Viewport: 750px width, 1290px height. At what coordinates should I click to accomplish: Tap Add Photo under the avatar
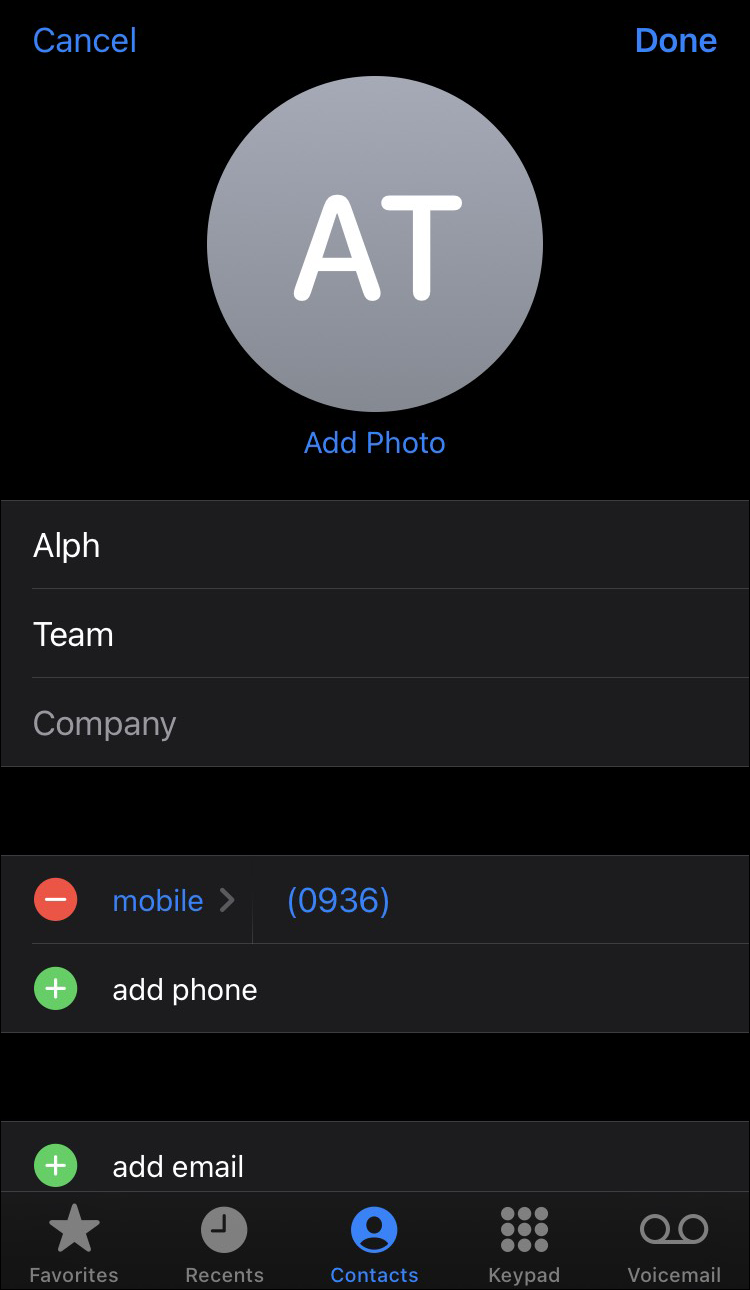tap(374, 443)
